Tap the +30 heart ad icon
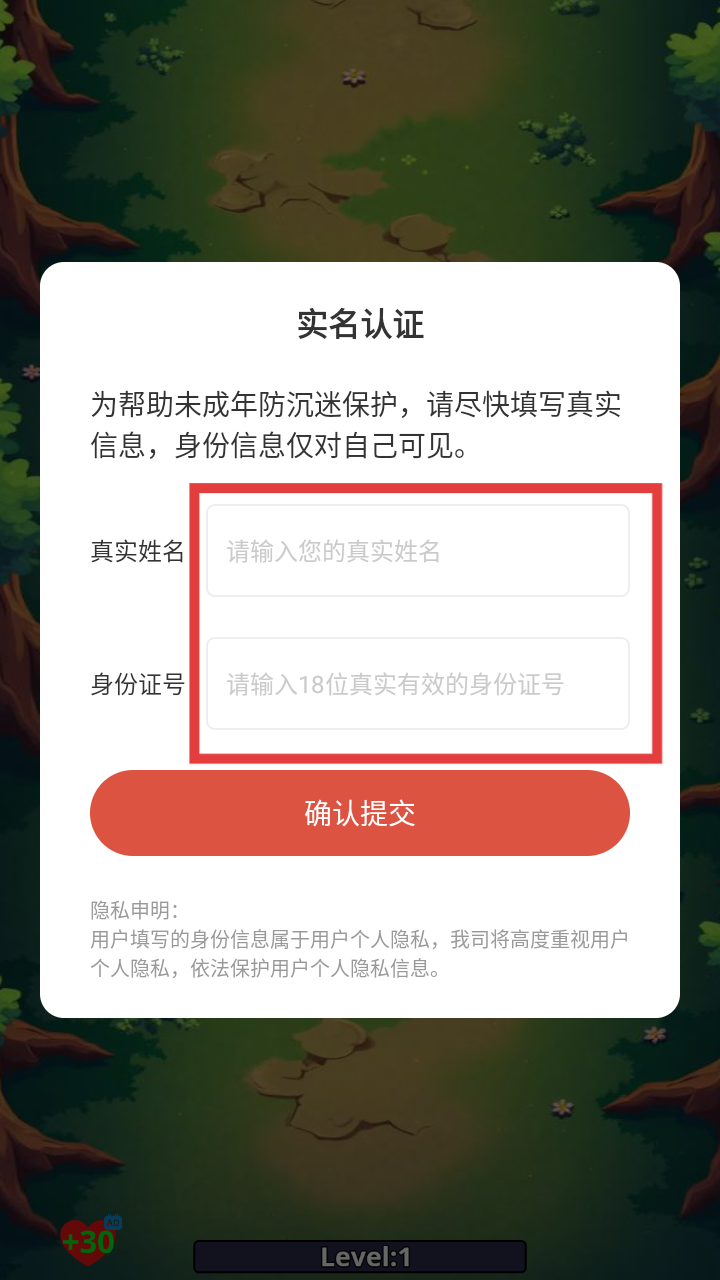The width and height of the screenshot is (720, 1280). click(x=90, y=1240)
